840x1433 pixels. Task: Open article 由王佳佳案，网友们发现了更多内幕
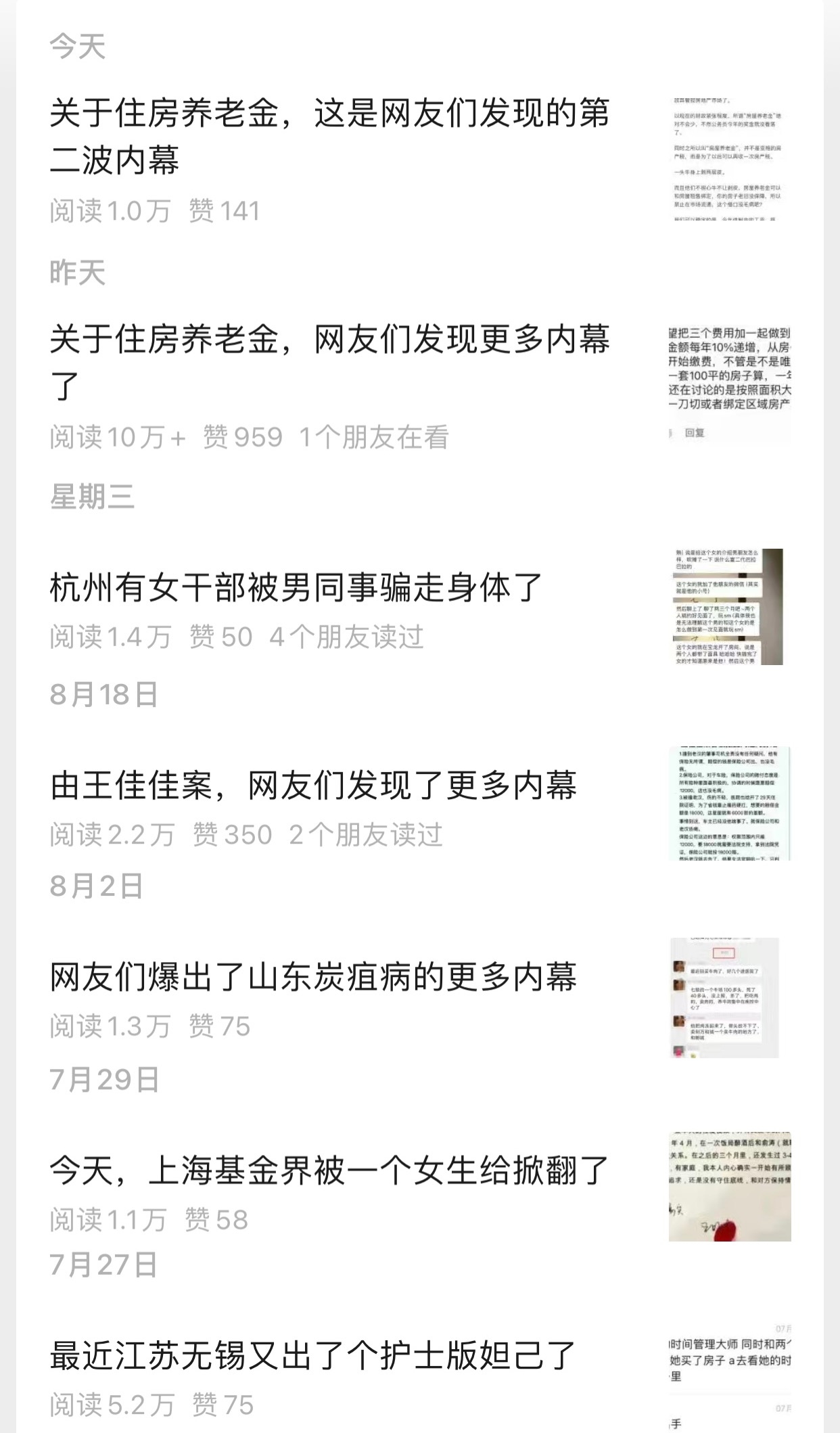click(x=313, y=785)
